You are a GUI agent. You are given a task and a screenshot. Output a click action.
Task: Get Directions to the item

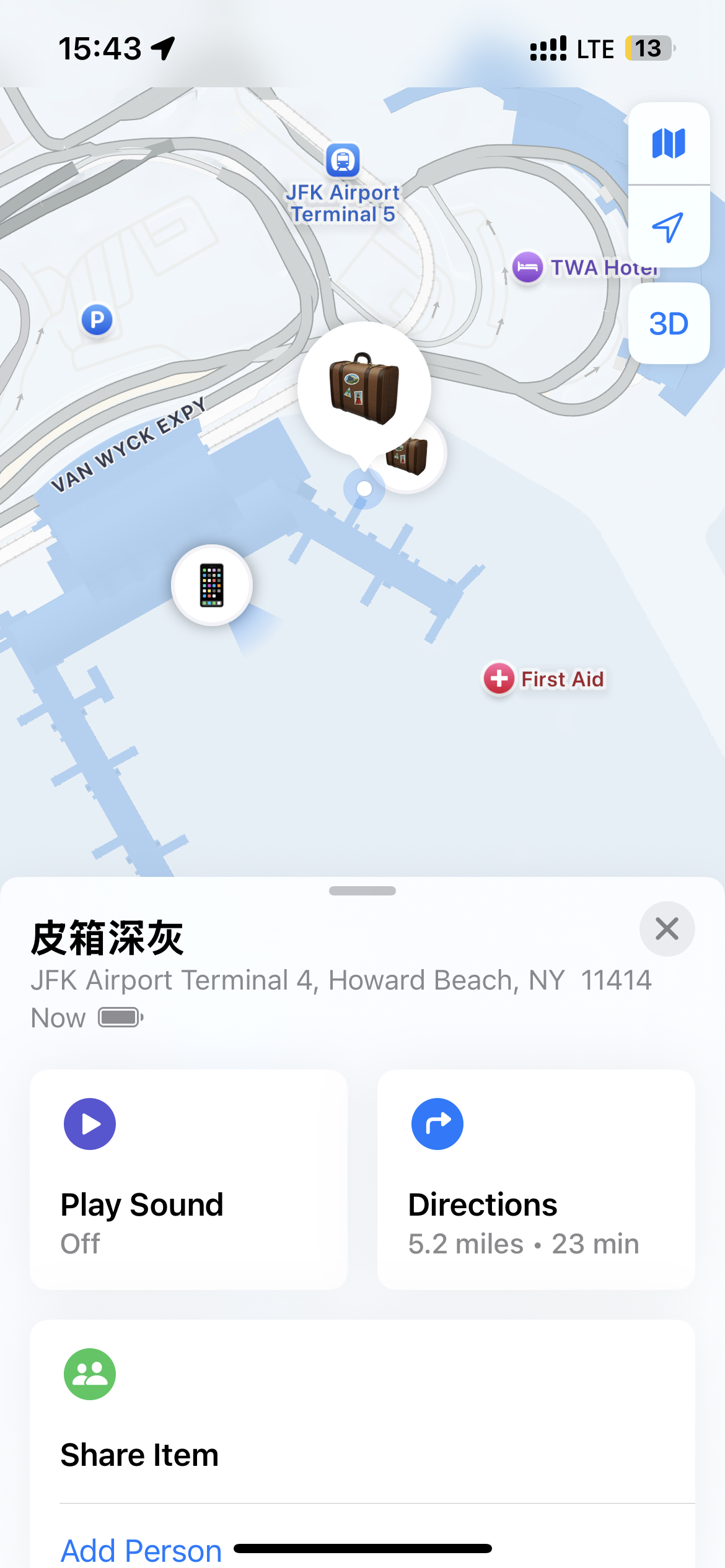pyautogui.click(x=536, y=1179)
